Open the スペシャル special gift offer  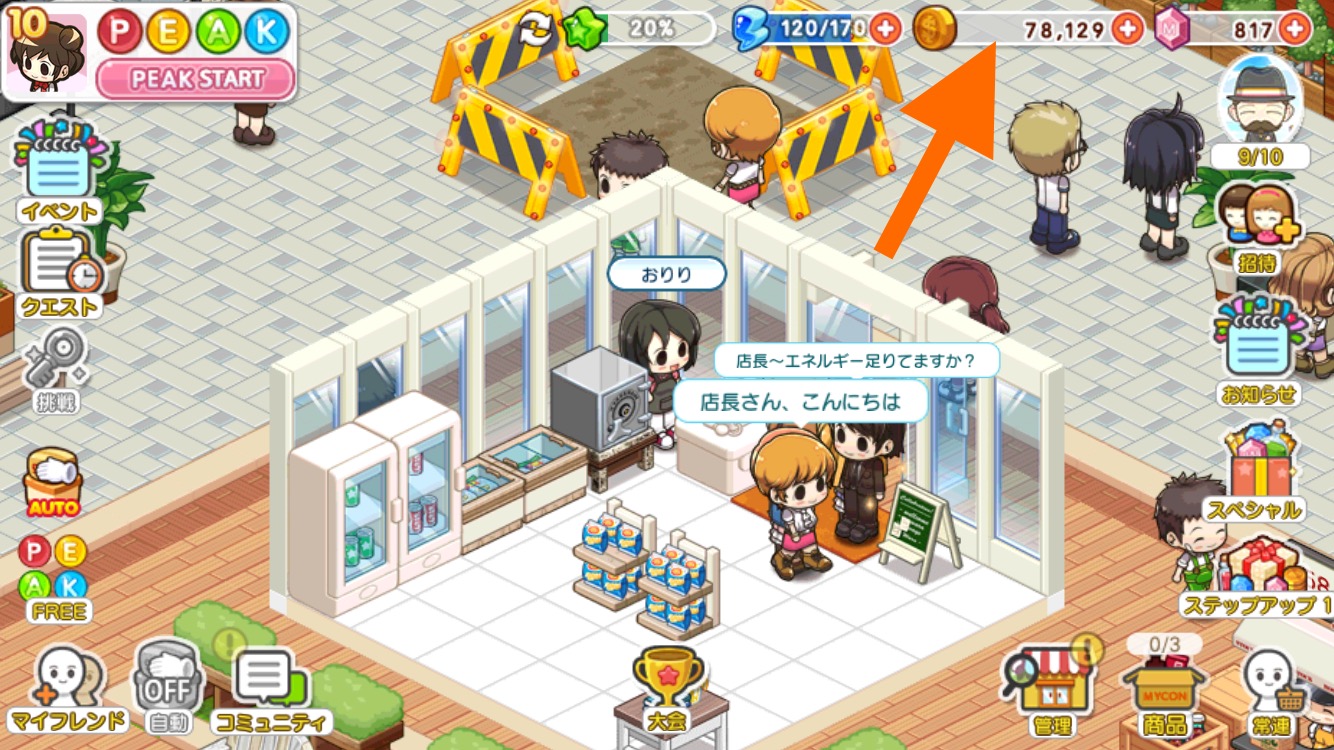click(x=1260, y=472)
